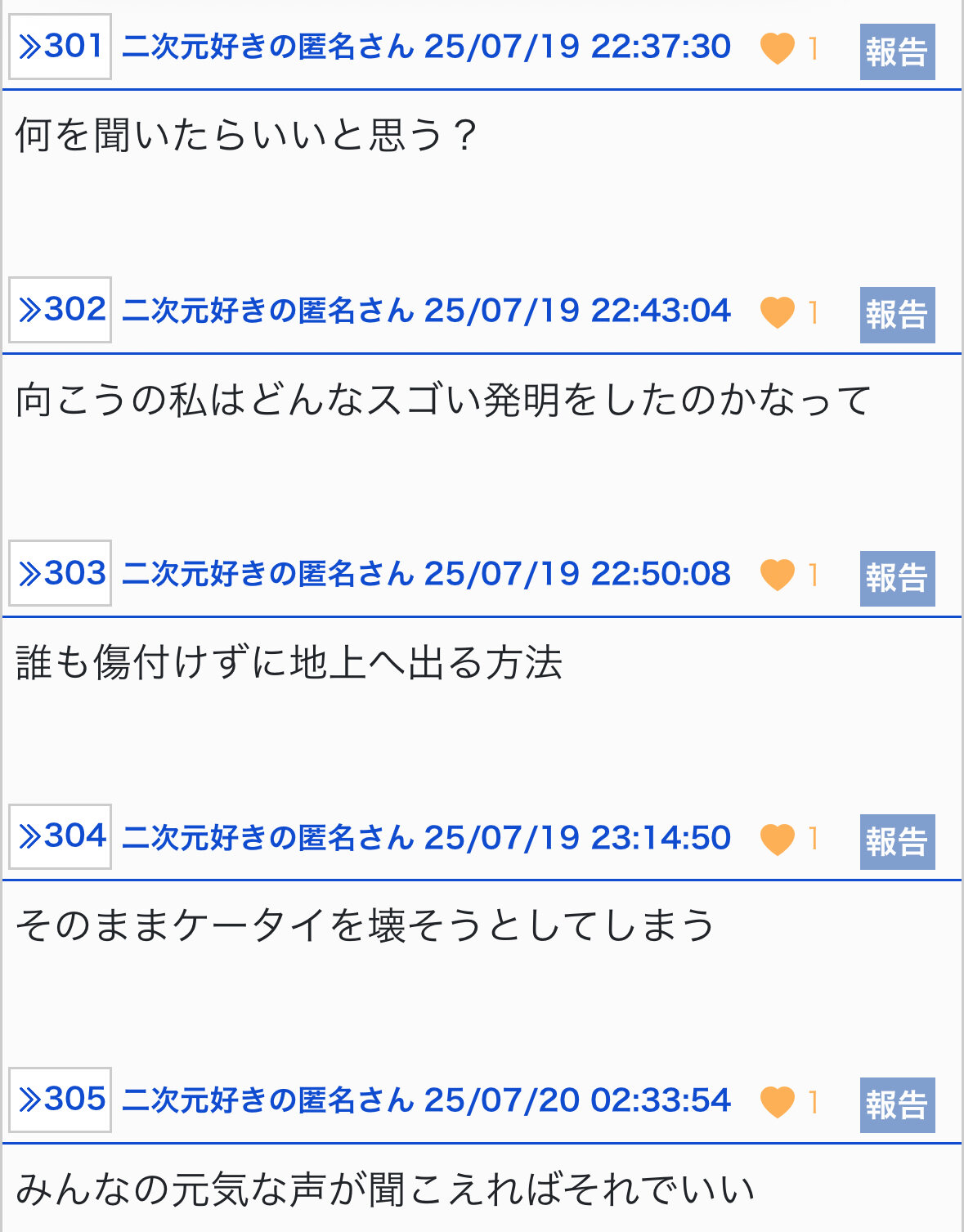Report post 302 using 報告
This screenshot has height=1232, width=964.
coord(897,315)
